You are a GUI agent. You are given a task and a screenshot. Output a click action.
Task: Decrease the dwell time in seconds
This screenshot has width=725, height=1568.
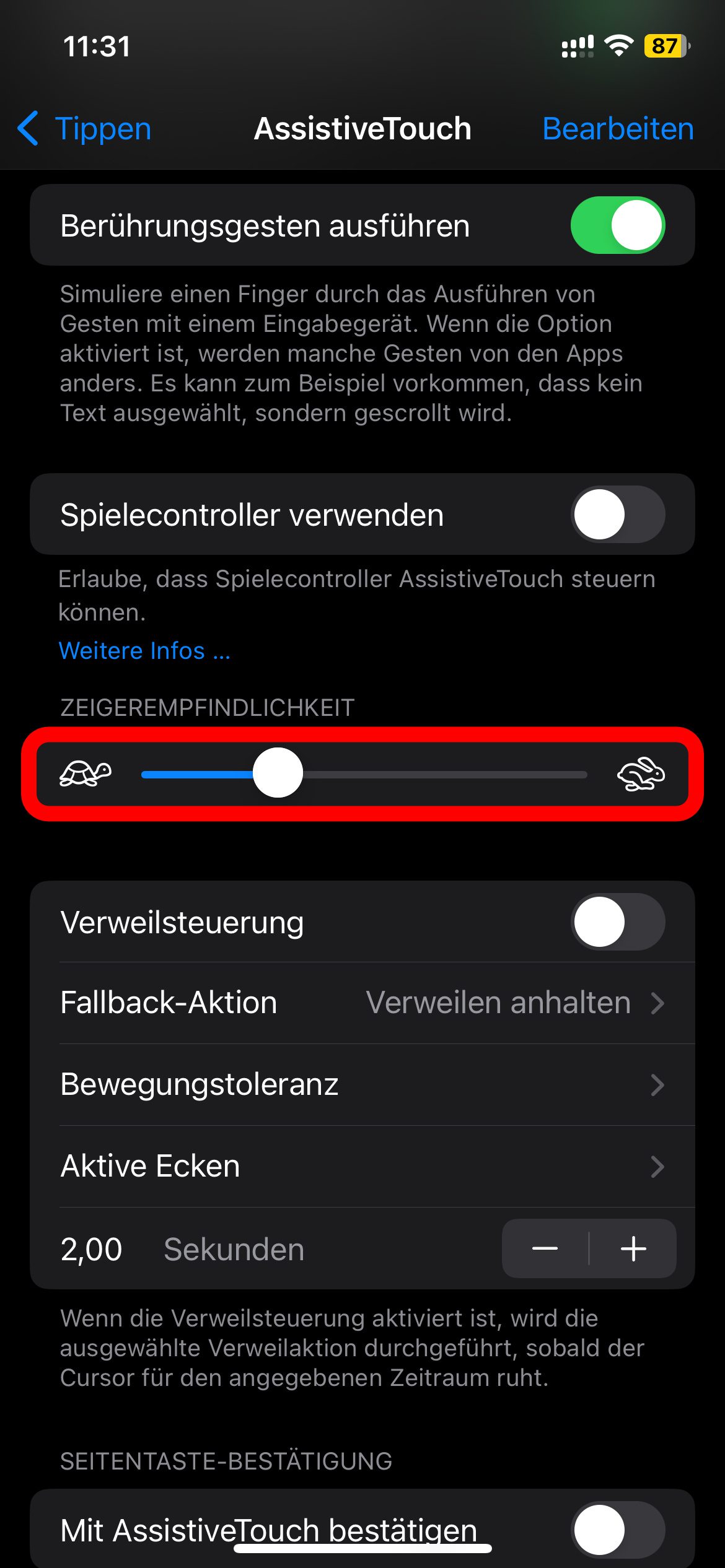pos(545,1249)
